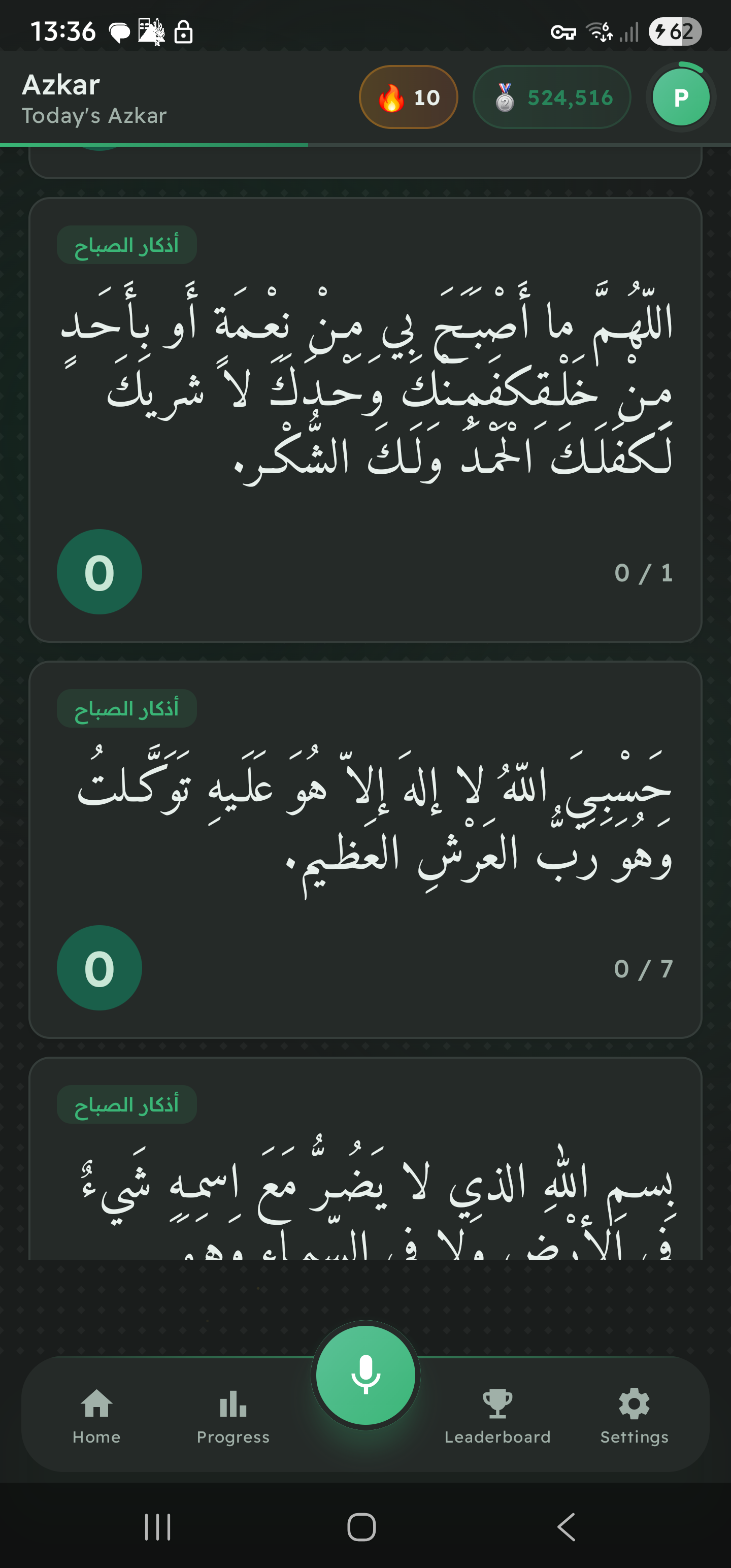Open the profile avatar labeled P

click(680, 96)
